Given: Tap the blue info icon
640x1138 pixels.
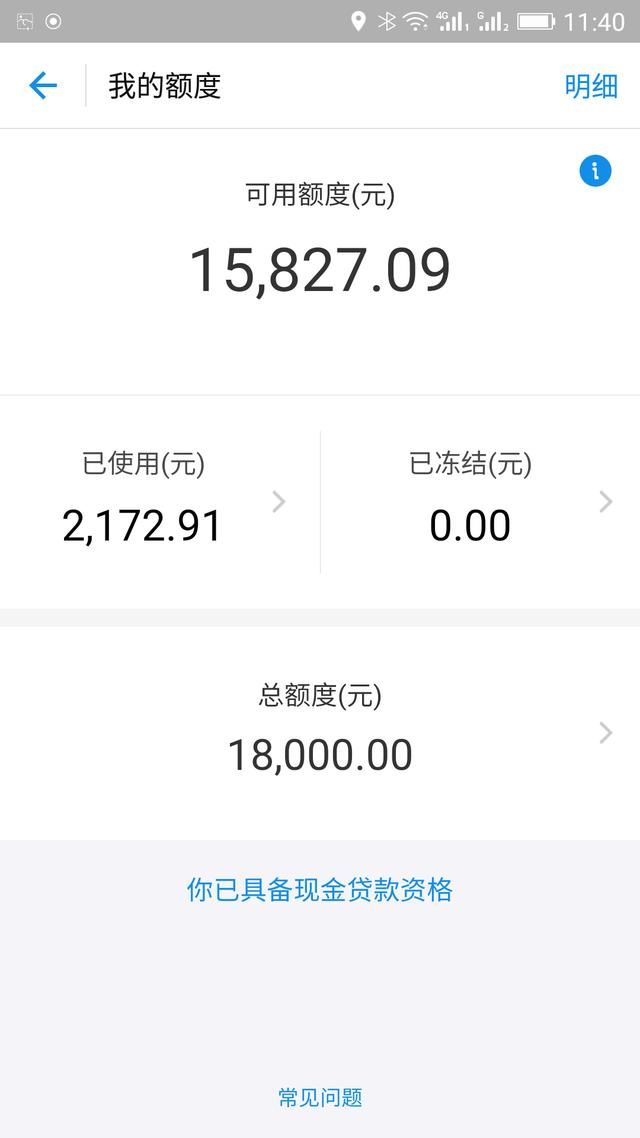Looking at the screenshot, I should (595, 171).
